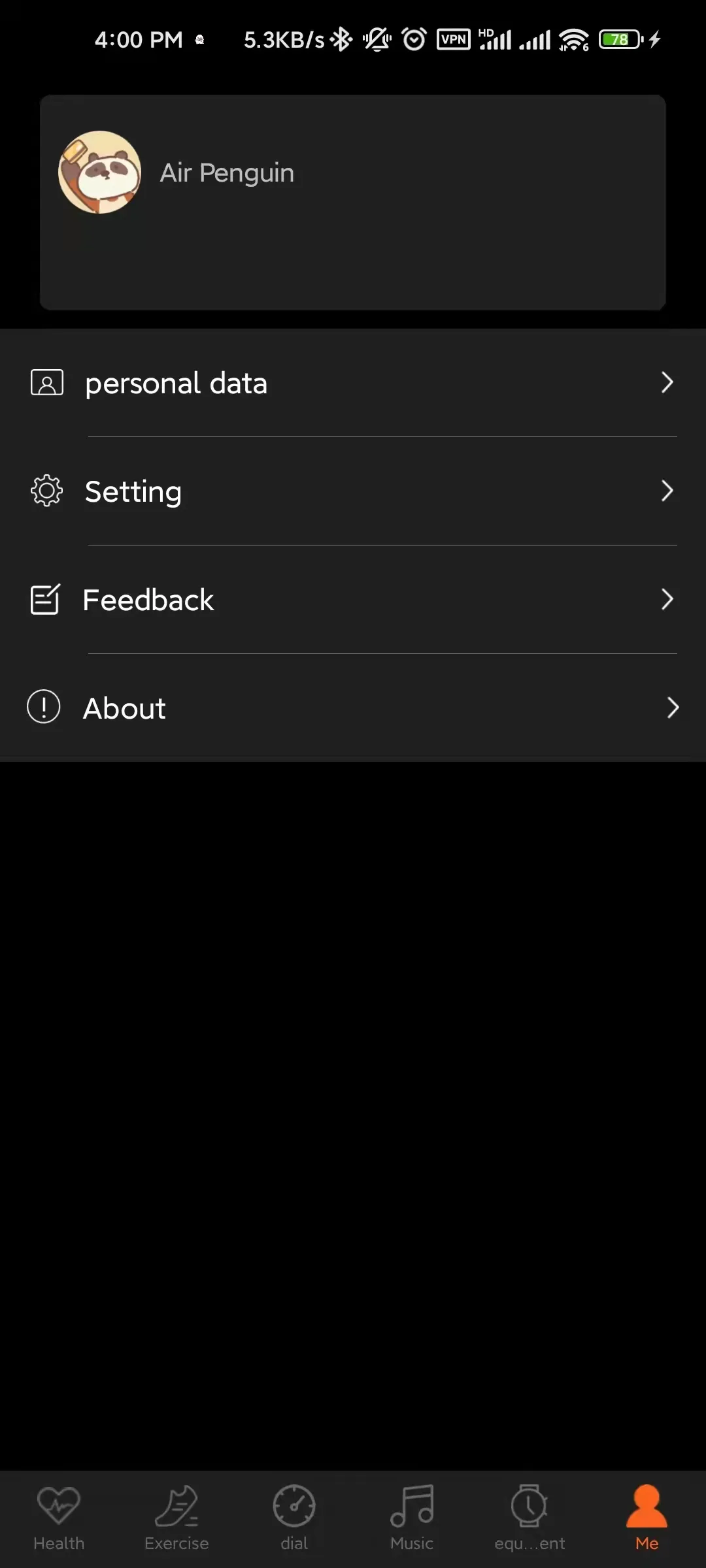The image size is (706, 1568).
Task: Click the Setting gear icon
Action: click(x=46, y=491)
